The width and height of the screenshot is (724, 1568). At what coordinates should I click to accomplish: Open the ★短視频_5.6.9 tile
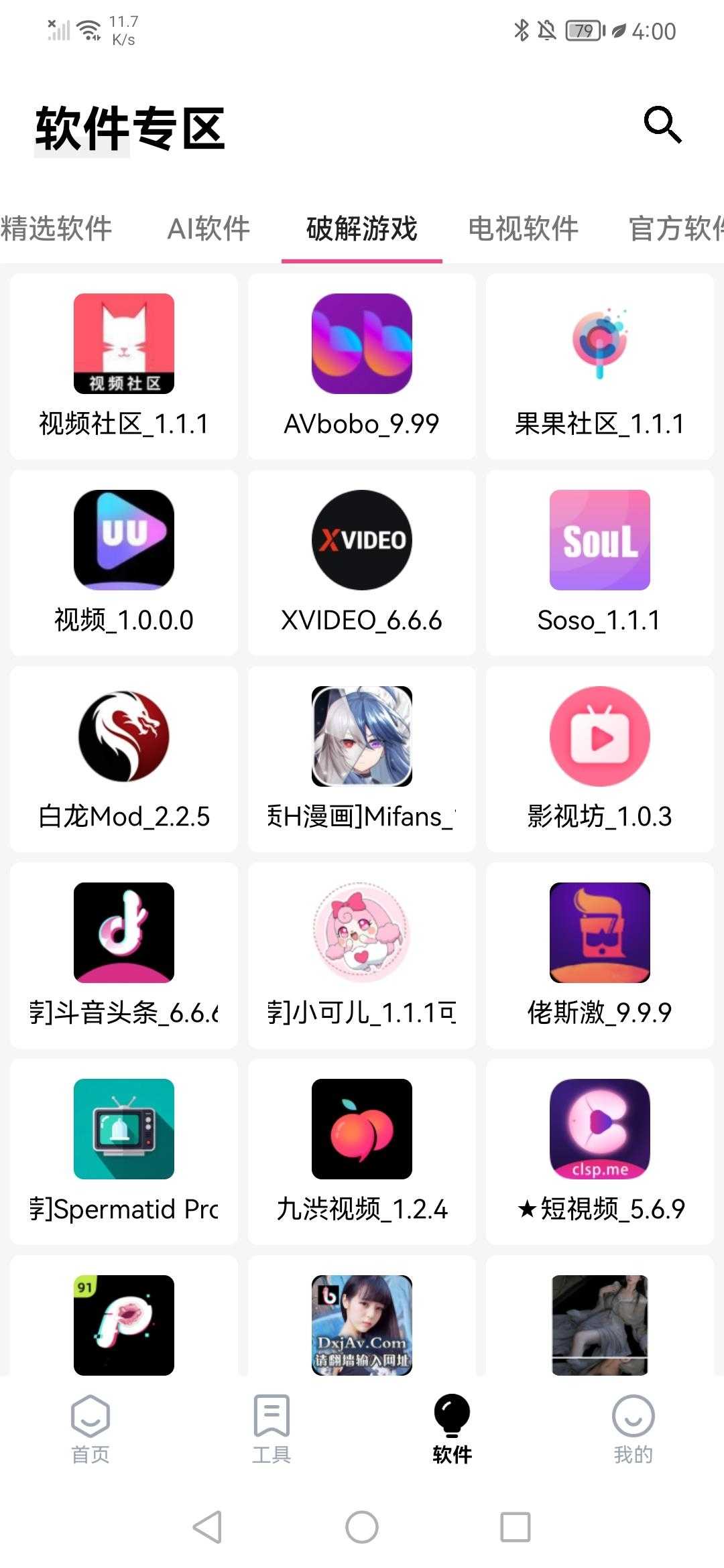coord(600,1151)
